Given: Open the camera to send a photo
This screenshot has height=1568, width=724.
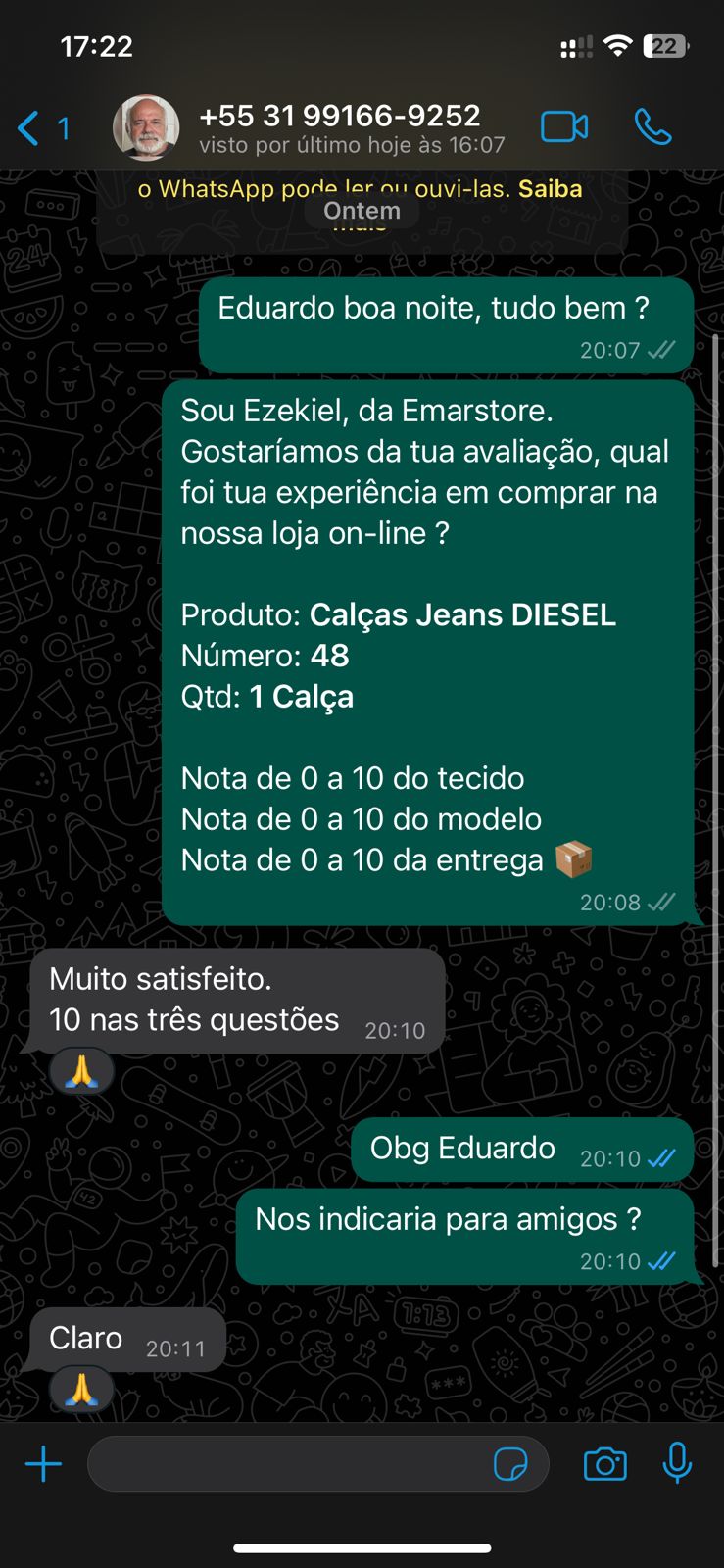Looking at the screenshot, I should coord(604,1464).
